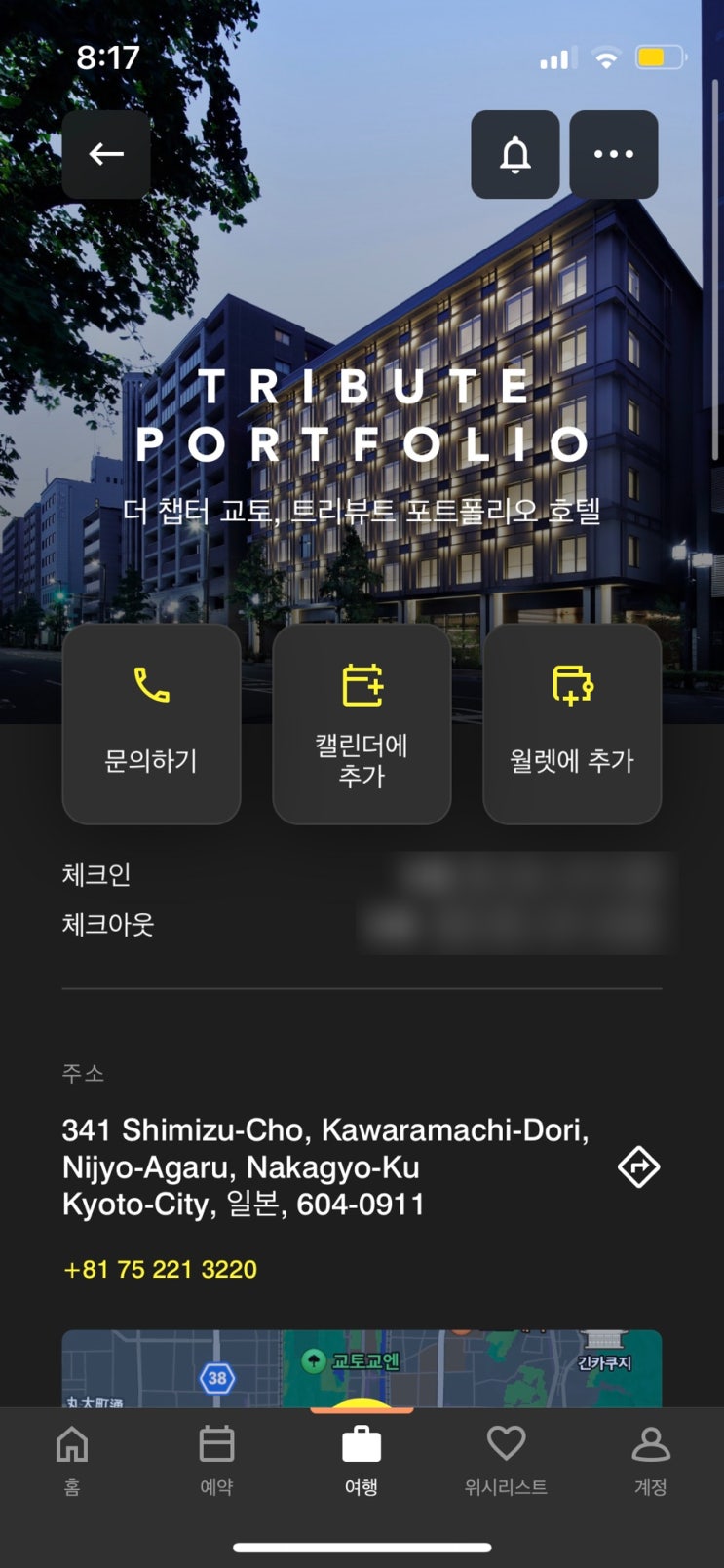Open the 계정 account tab
The height and width of the screenshot is (1568, 724).
point(650,1459)
